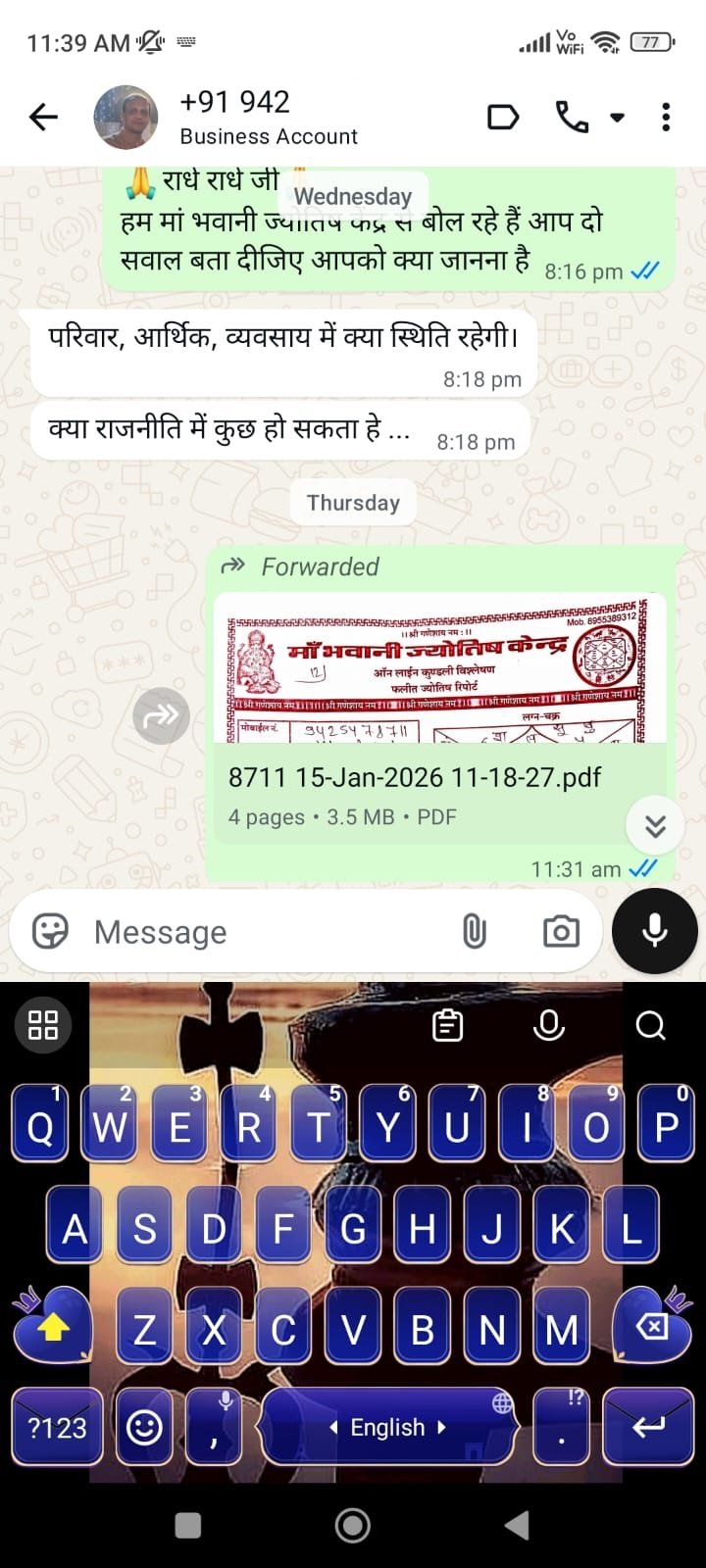Expand the call options dropdown arrow
This screenshot has height=1568, width=706.
[x=618, y=118]
